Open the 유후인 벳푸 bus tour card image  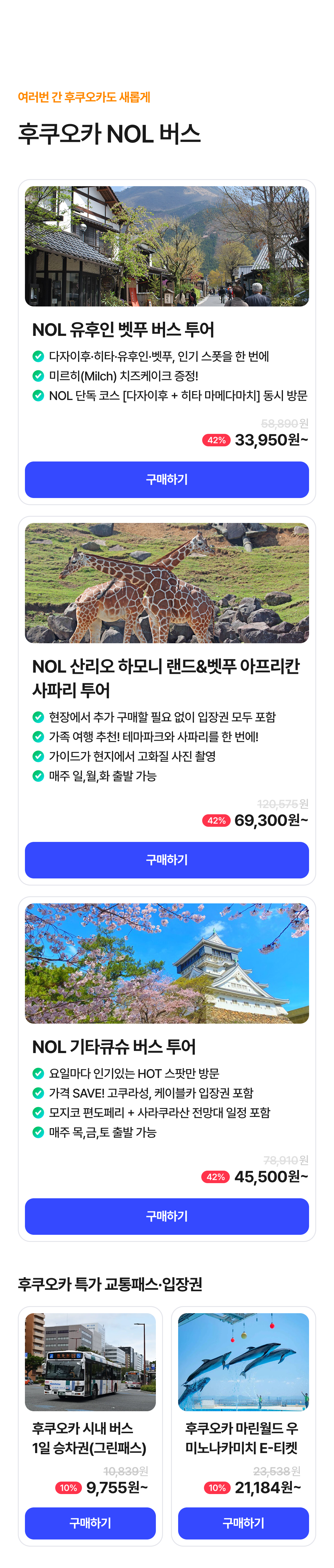167,246
